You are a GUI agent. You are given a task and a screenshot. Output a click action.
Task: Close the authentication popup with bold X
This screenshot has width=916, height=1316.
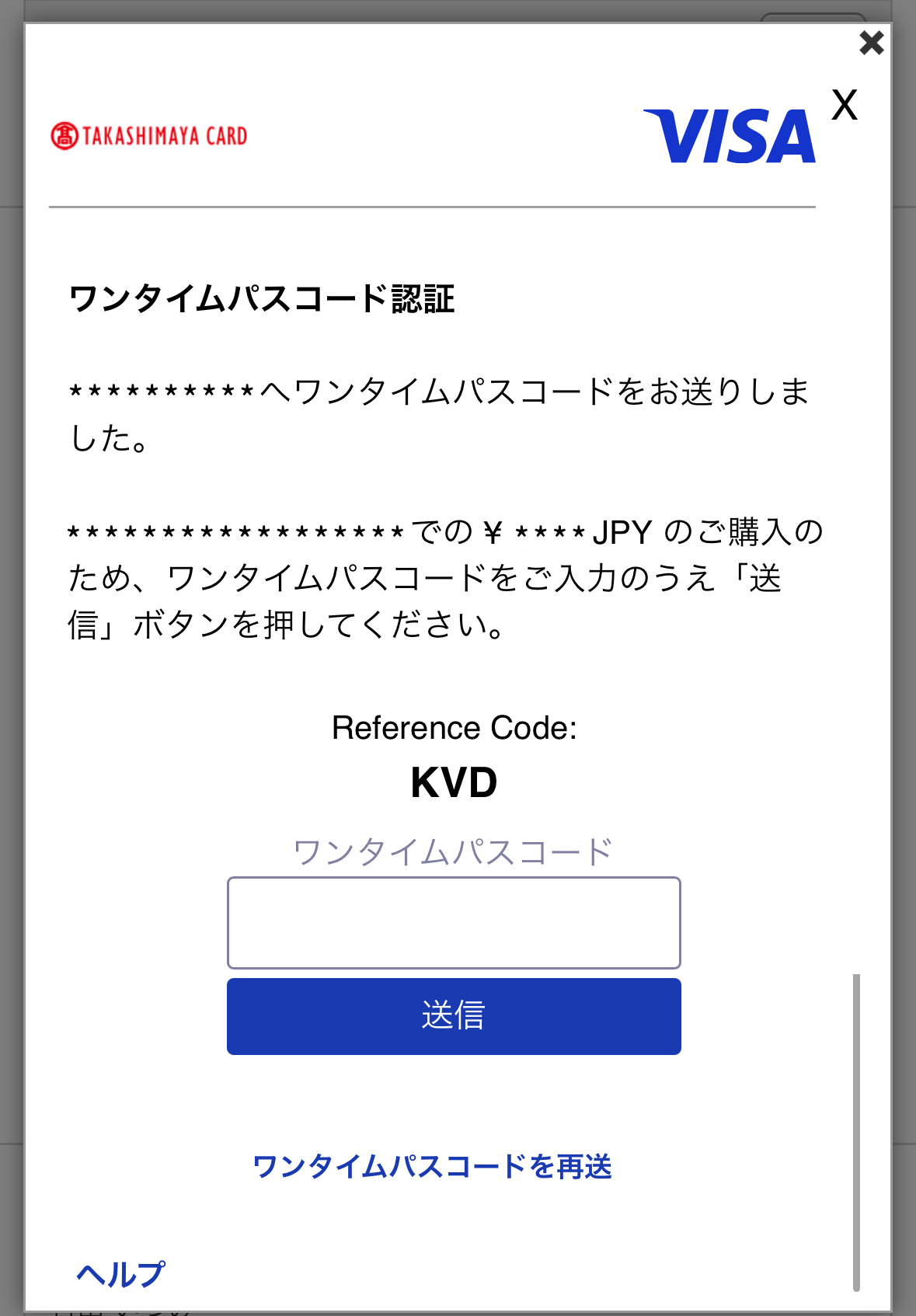click(x=872, y=43)
